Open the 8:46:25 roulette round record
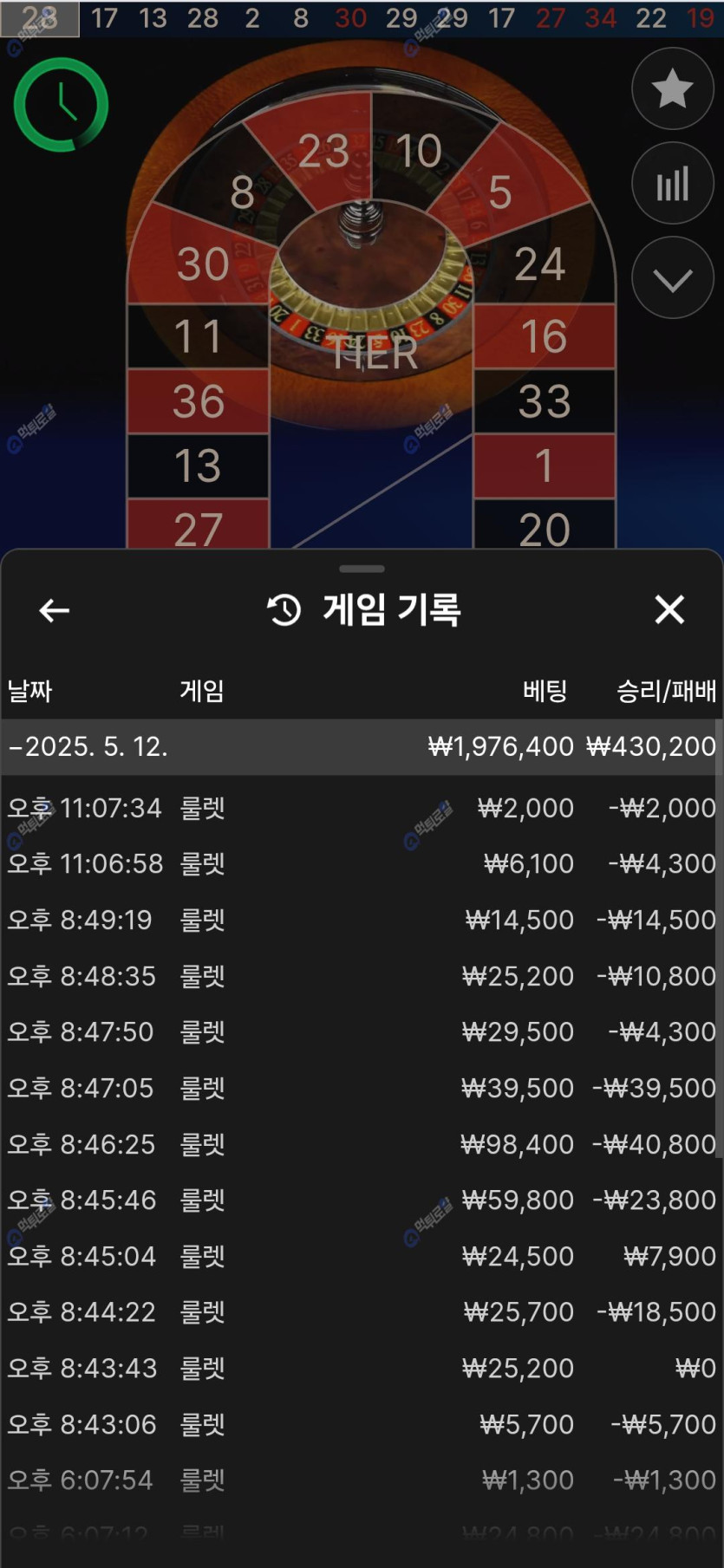The height and width of the screenshot is (1568, 724). [361, 1144]
